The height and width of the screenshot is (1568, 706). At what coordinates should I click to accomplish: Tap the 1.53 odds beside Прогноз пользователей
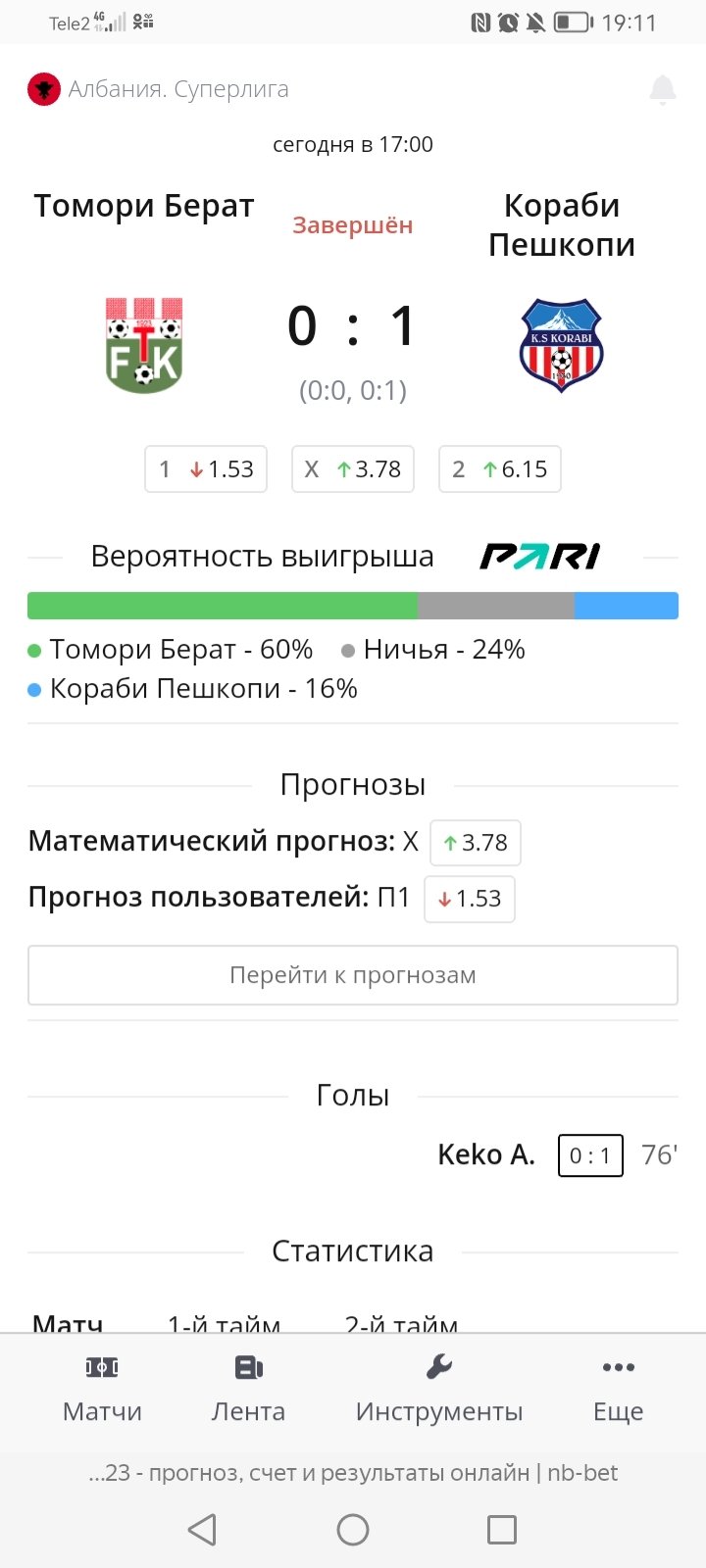pos(470,899)
